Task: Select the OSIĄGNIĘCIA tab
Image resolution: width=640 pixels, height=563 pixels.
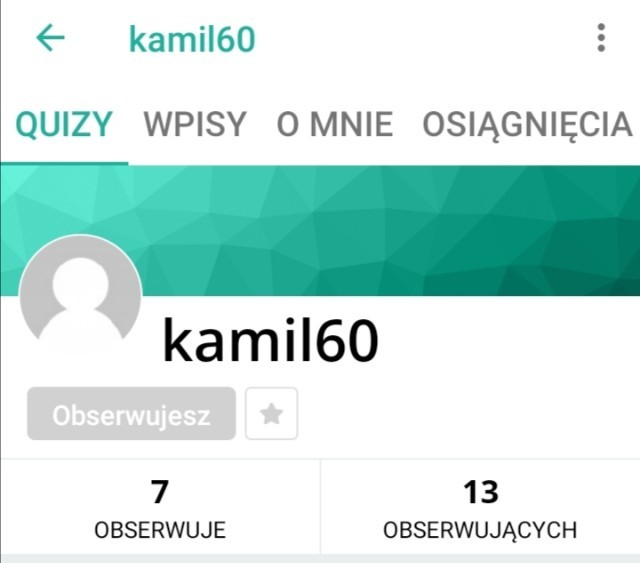Action: click(x=527, y=125)
